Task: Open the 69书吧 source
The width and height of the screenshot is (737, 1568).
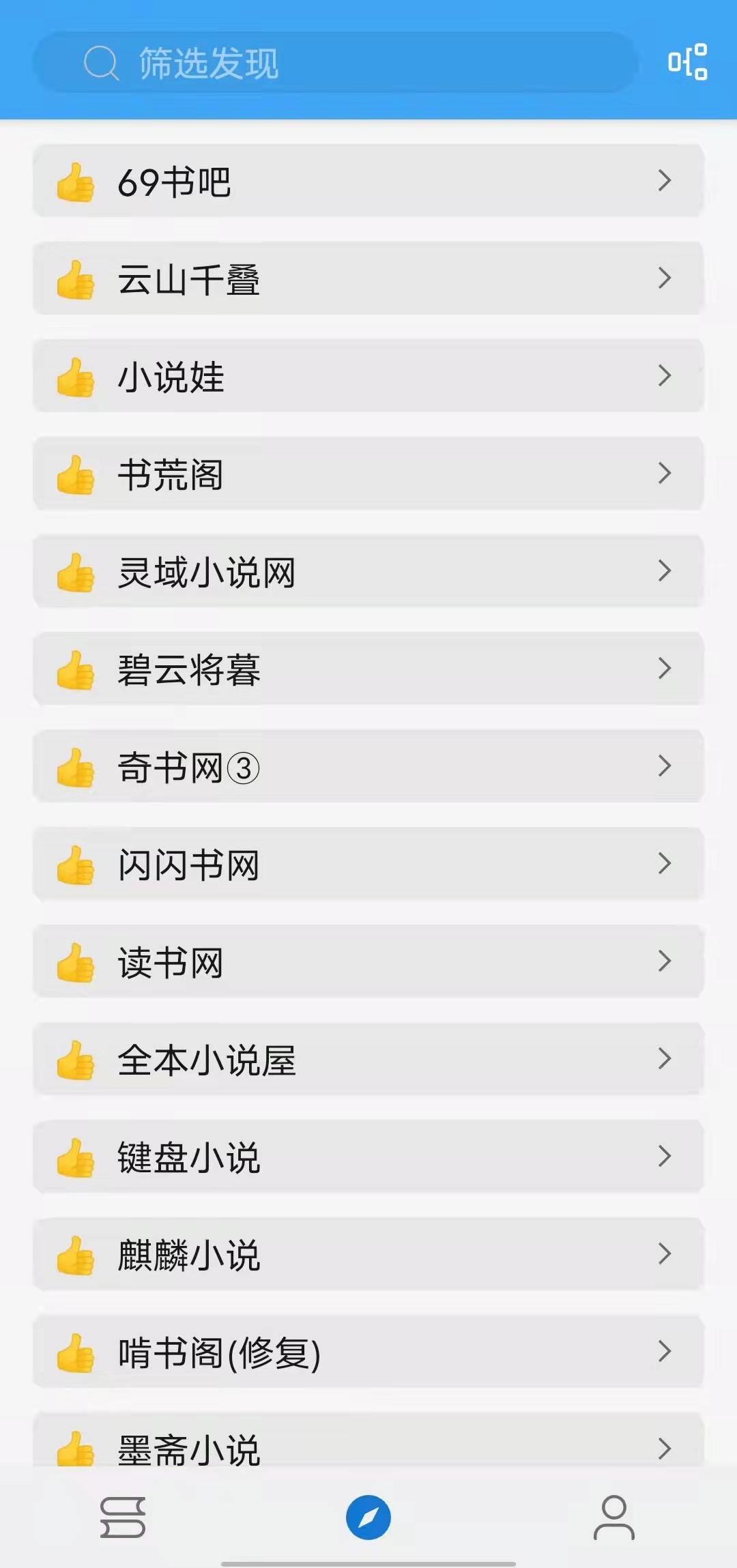Action: click(369, 182)
